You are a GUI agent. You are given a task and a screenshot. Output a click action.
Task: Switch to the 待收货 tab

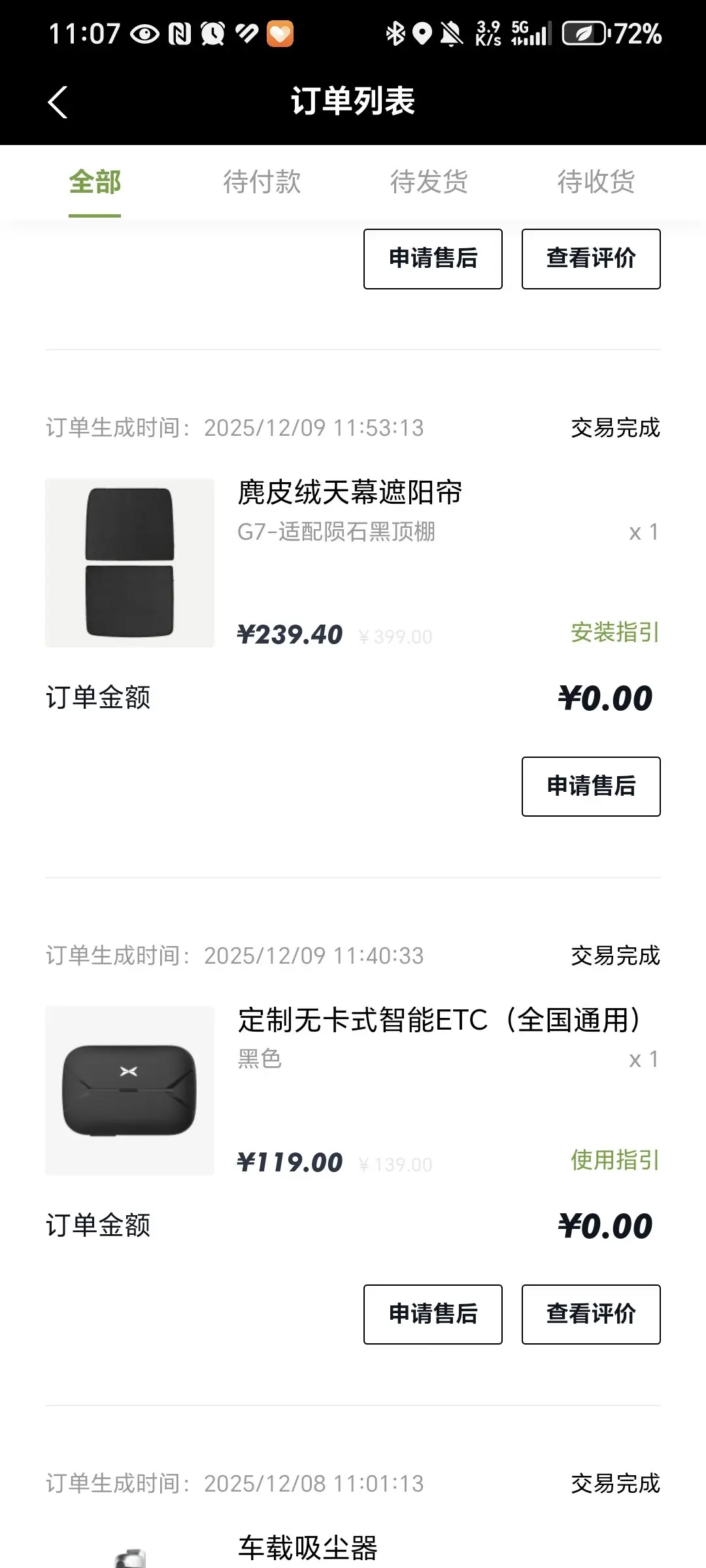596,182
